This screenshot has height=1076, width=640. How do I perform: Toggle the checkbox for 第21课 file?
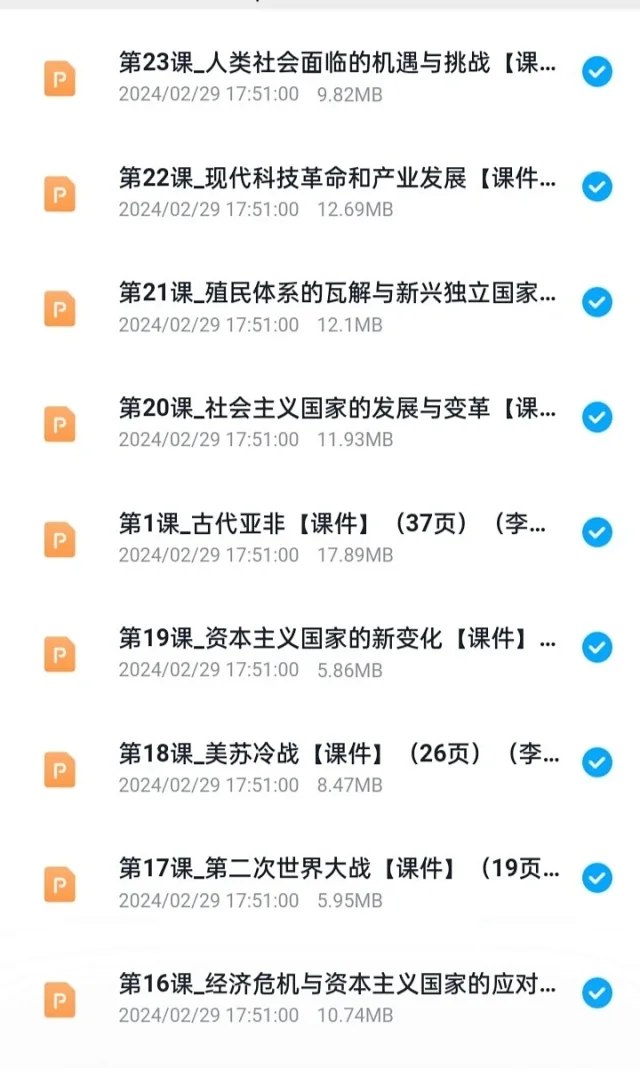tap(597, 302)
